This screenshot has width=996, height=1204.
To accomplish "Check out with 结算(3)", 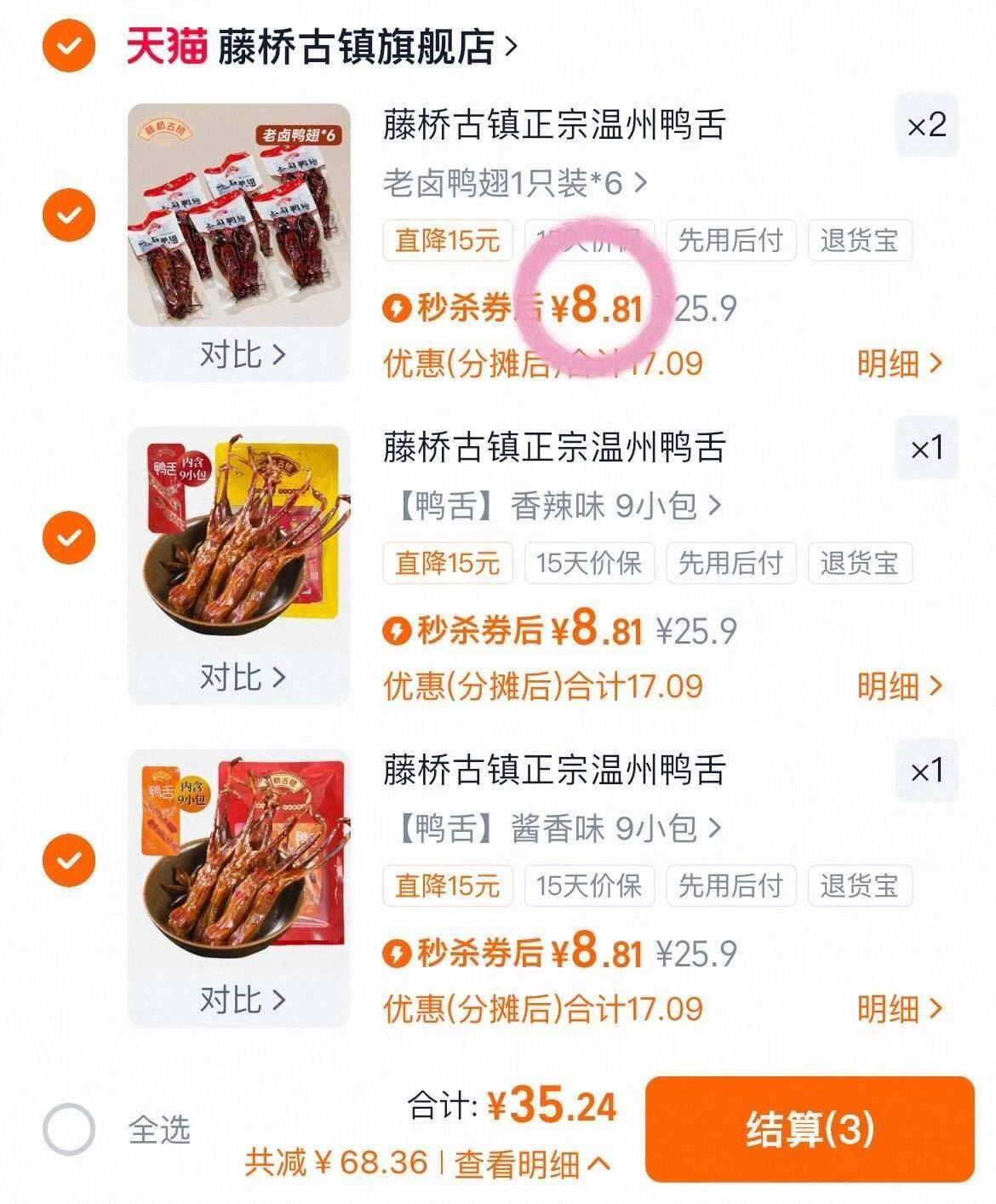I will [x=809, y=1129].
